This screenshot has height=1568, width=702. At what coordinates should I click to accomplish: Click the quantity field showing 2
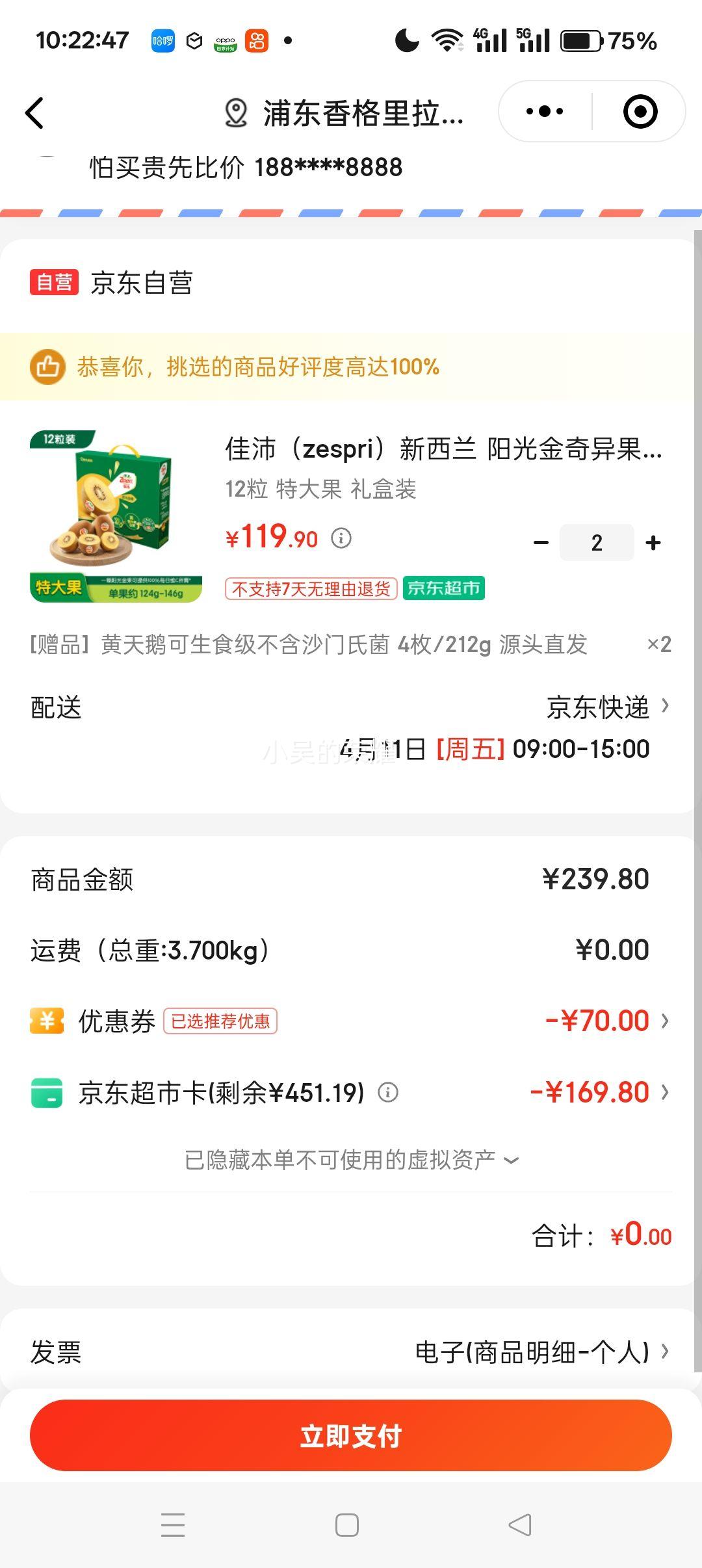(x=597, y=542)
